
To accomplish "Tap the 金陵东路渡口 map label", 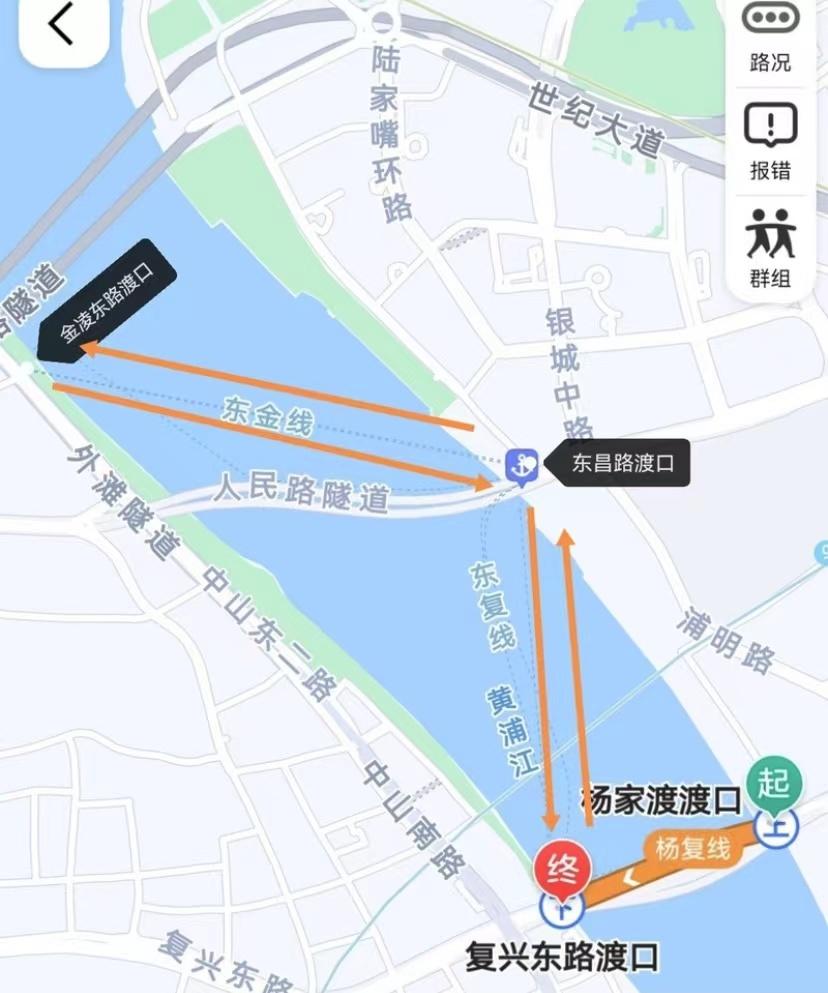I will tap(107, 300).
